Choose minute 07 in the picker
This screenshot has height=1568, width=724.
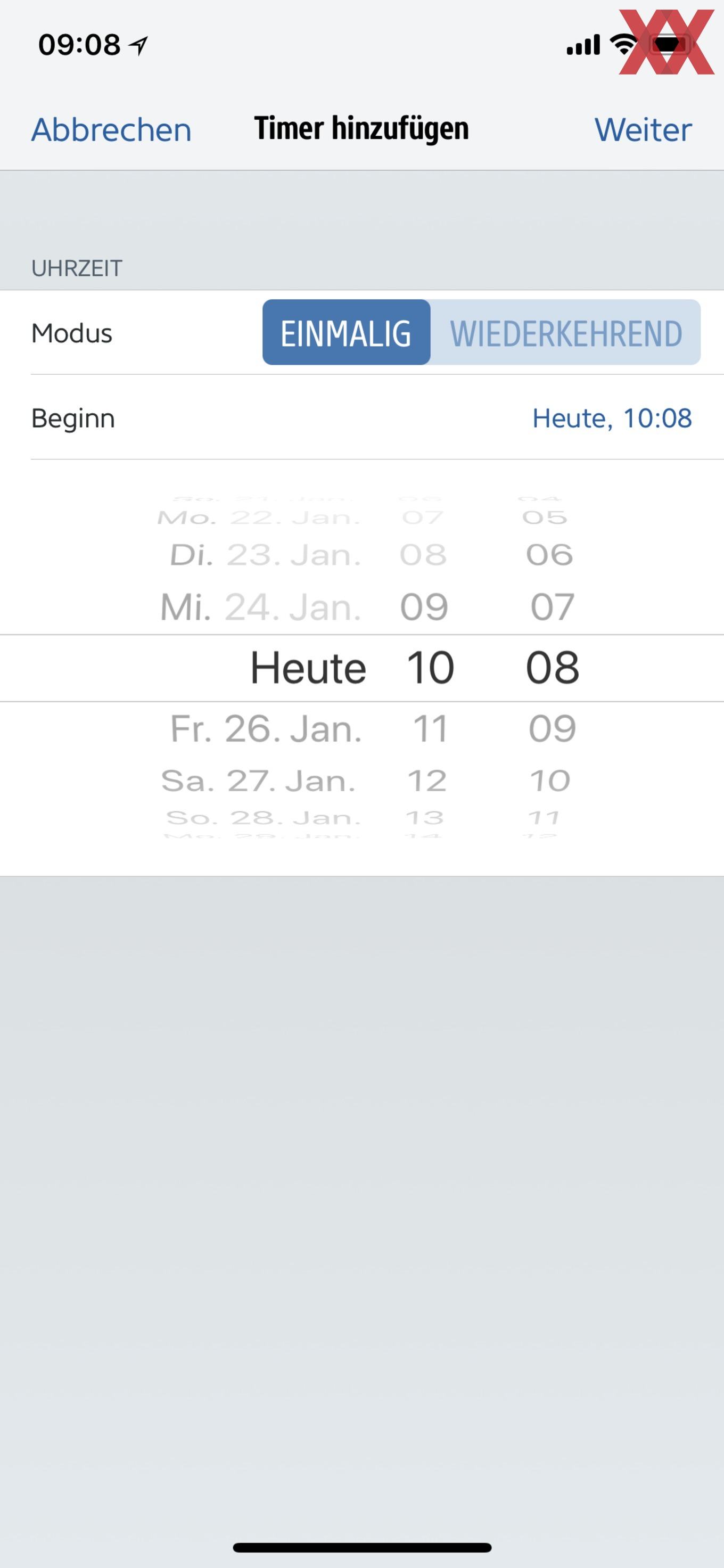click(552, 608)
